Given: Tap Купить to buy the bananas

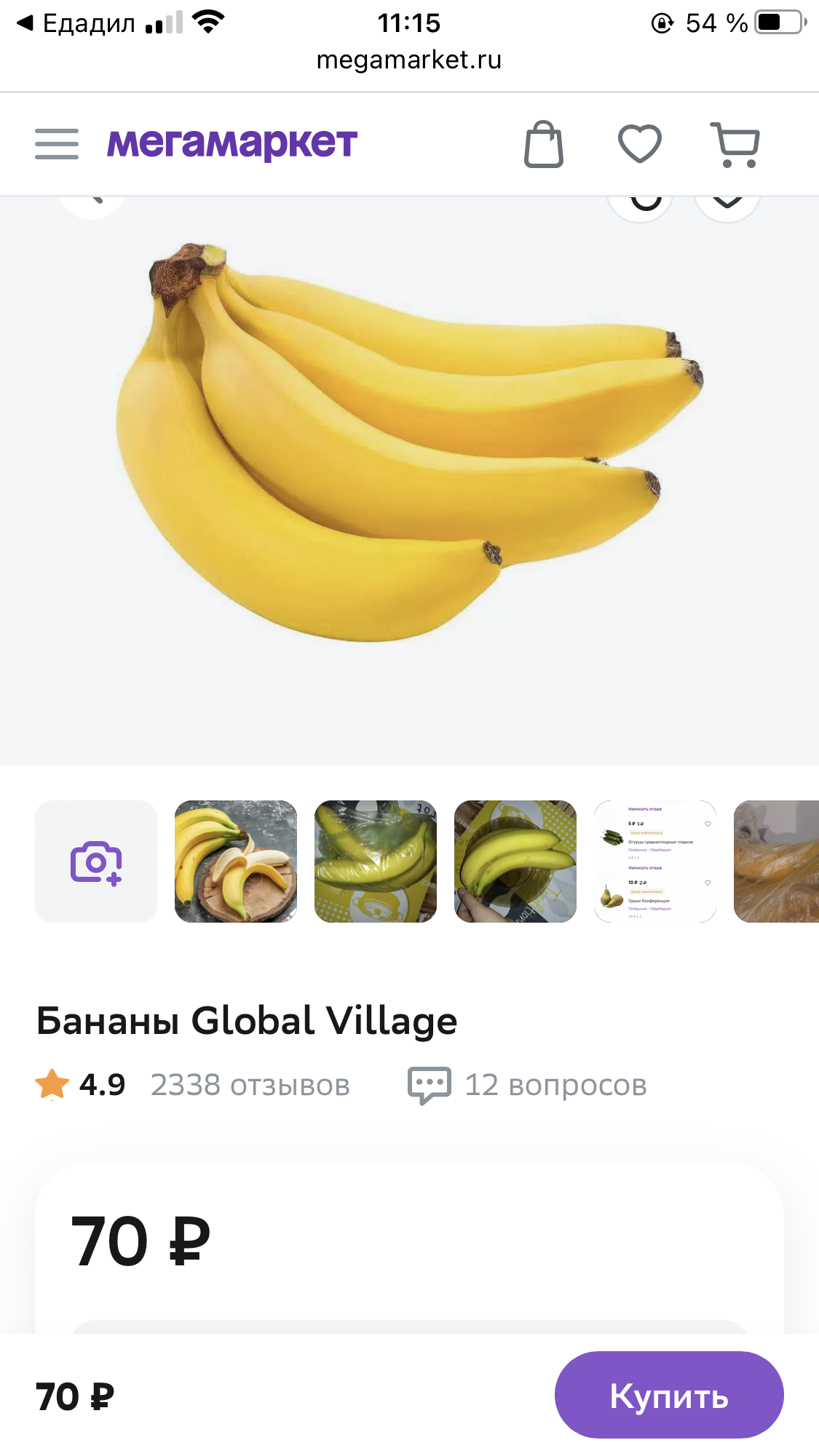Looking at the screenshot, I should (668, 1395).
